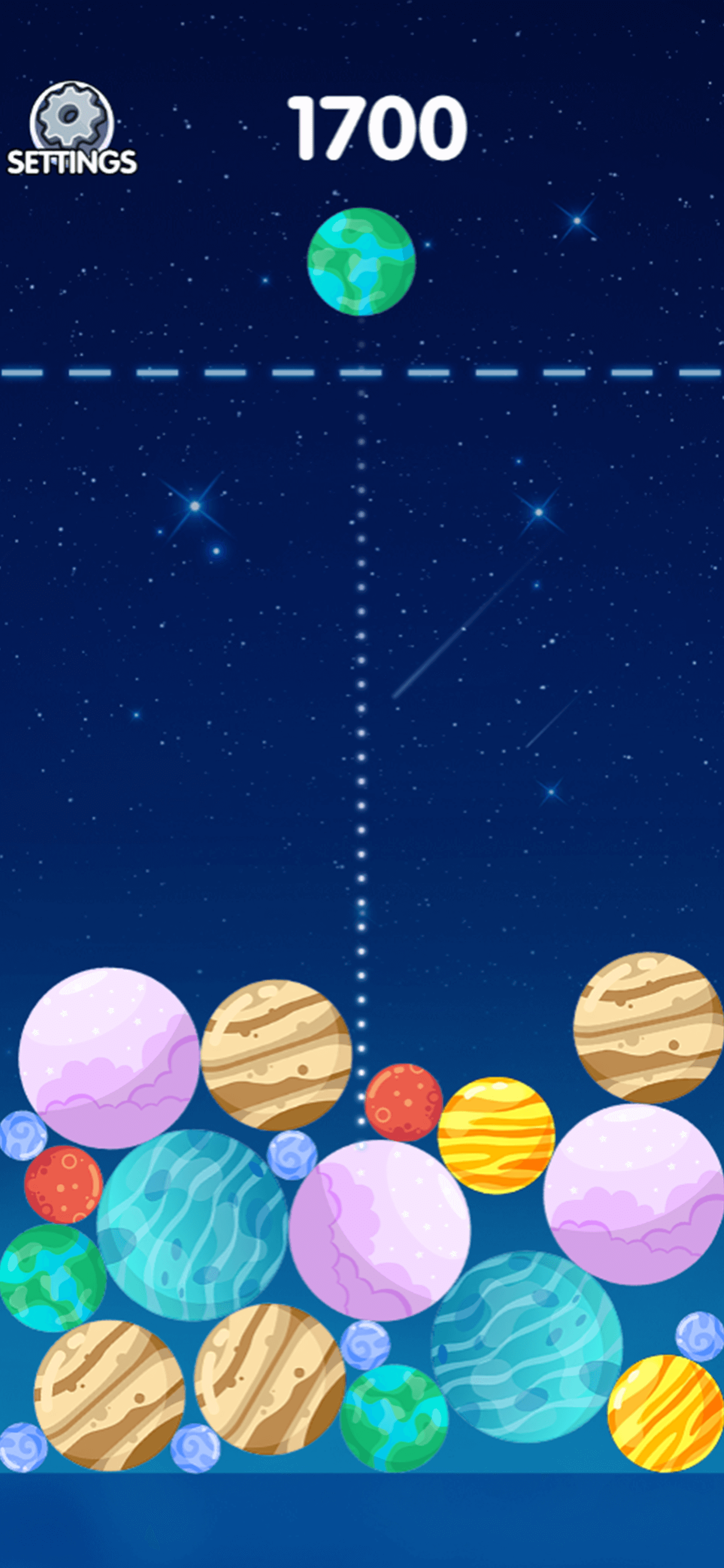This screenshot has height=1568, width=724.
Task: Drop the green Earth planet
Action: [x=361, y=262]
